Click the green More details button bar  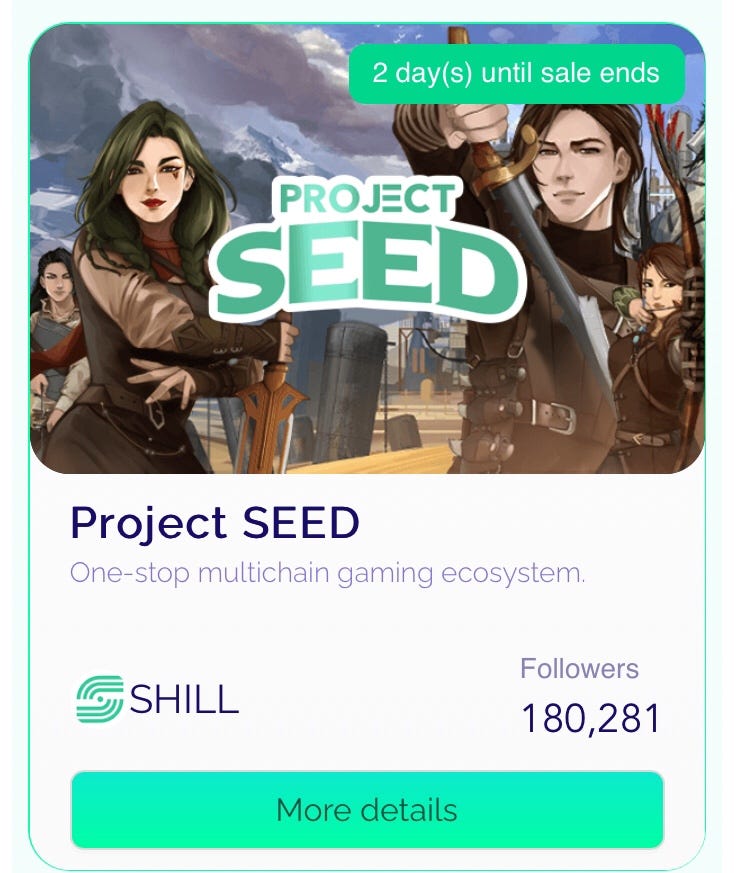pos(371,812)
